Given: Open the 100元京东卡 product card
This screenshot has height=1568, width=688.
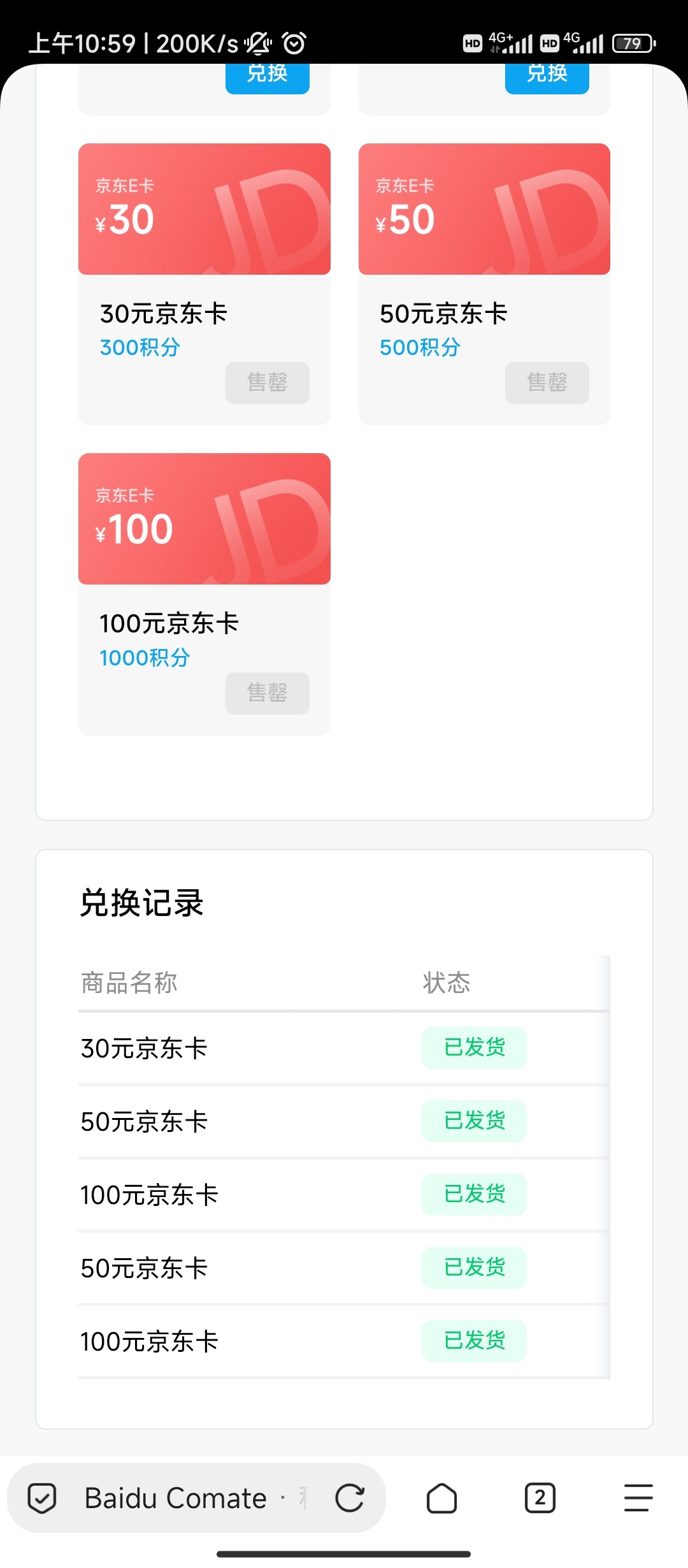Looking at the screenshot, I should point(204,594).
